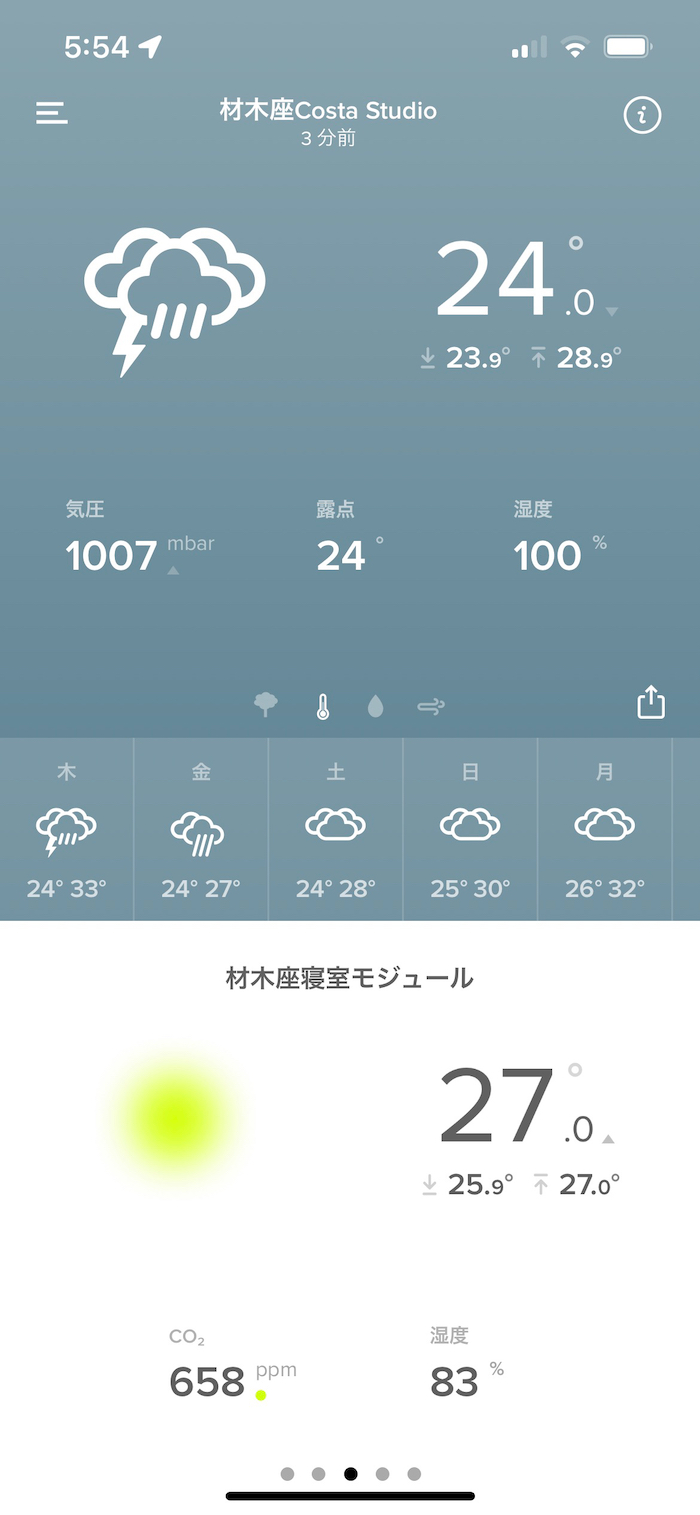The height and width of the screenshot is (1515, 700).
Task: Open Thursday 木 forecast
Action: coord(66,829)
